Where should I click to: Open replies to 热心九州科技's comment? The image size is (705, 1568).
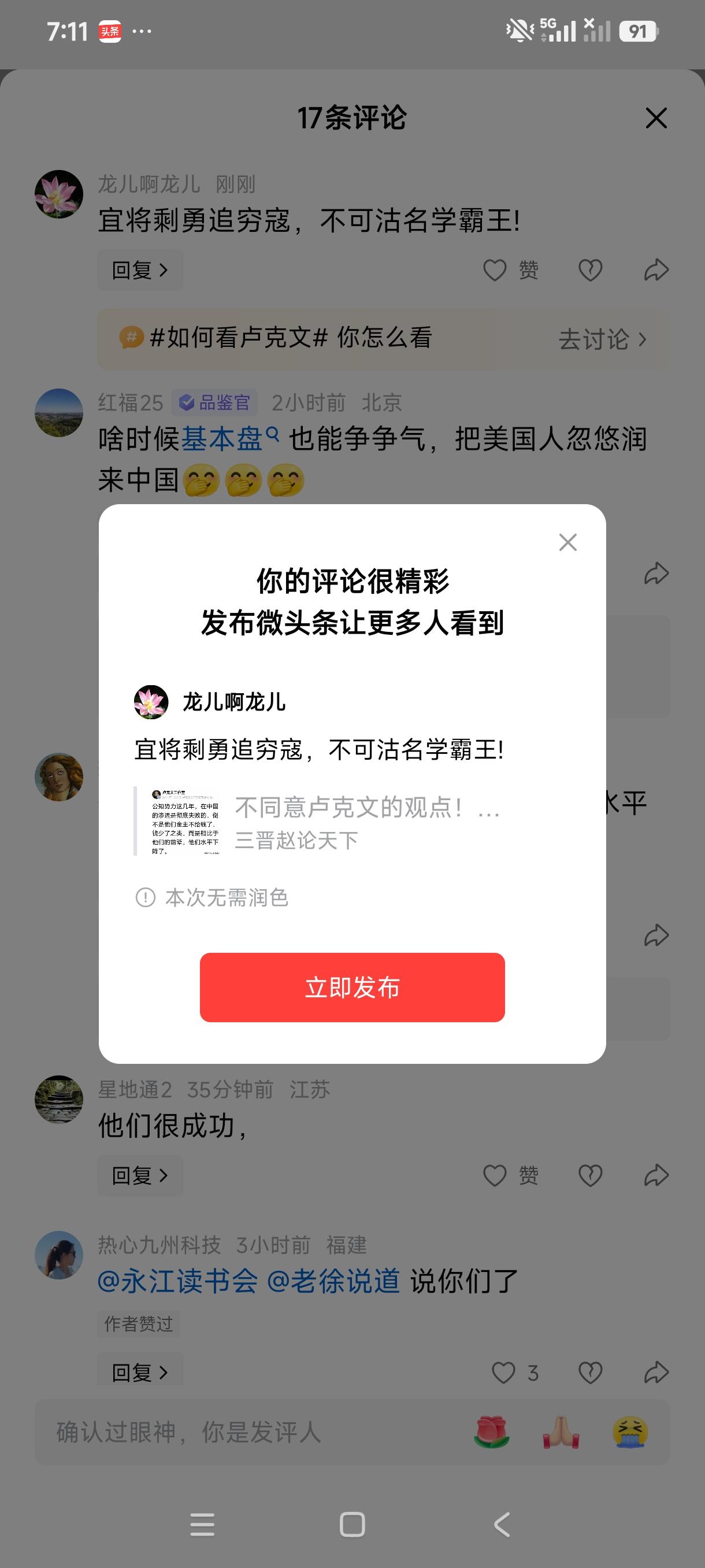pos(139,1371)
